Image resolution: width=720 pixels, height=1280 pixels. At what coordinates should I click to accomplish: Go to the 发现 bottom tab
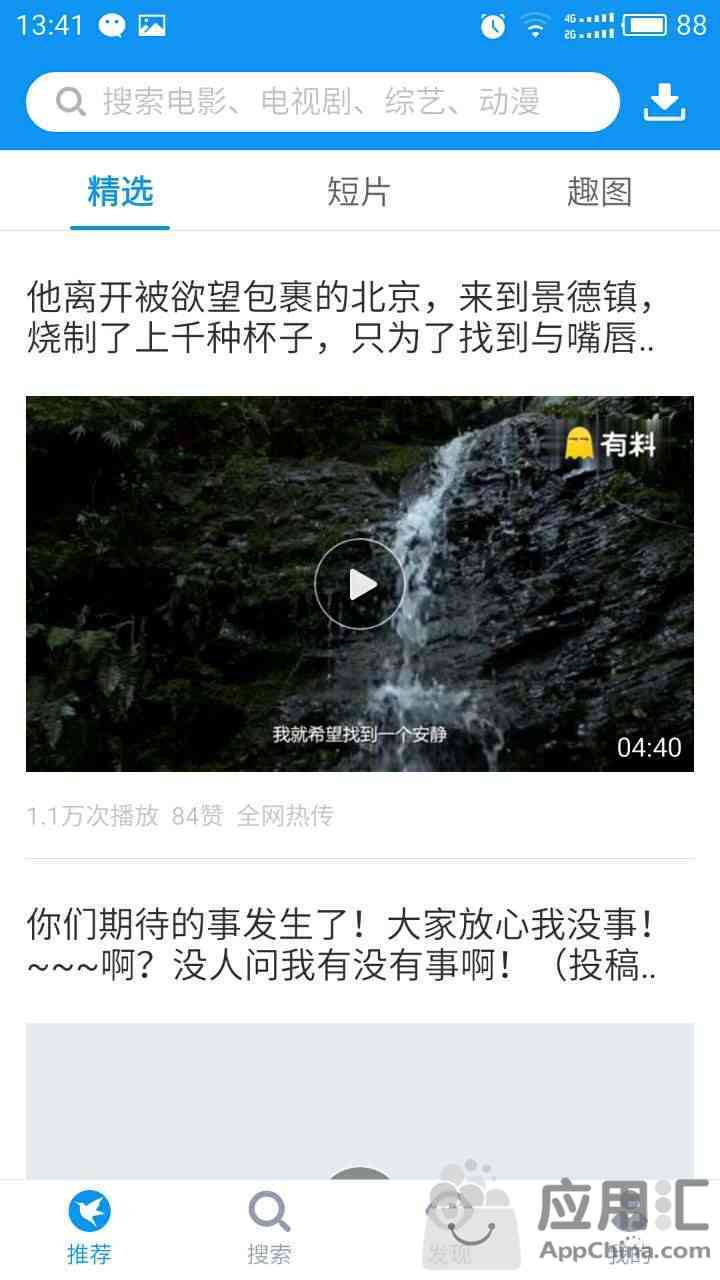click(450, 1229)
